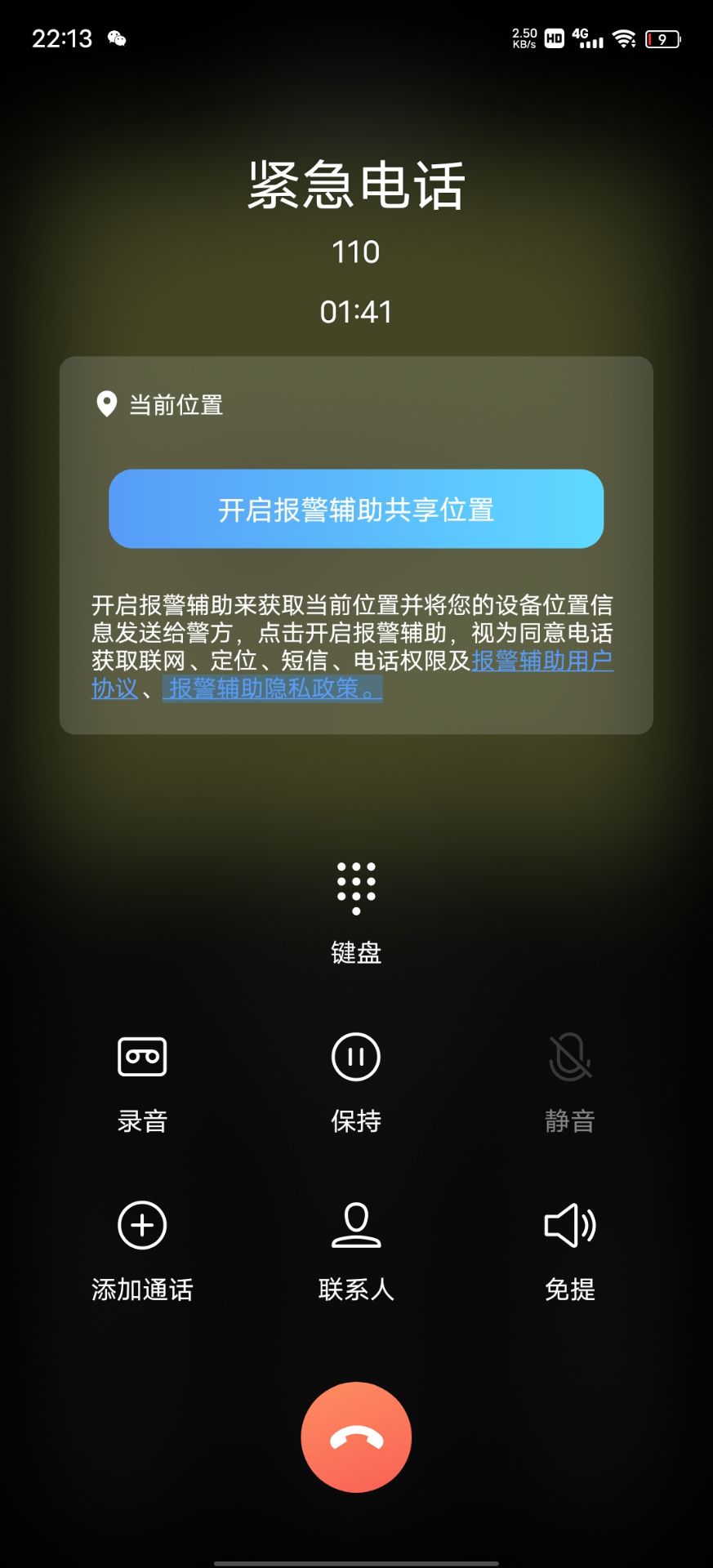Image resolution: width=713 pixels, height=1568 pixels.
Task: Mute microphone with 静音
Action: pyautogui.click(x=570, y=1080)
